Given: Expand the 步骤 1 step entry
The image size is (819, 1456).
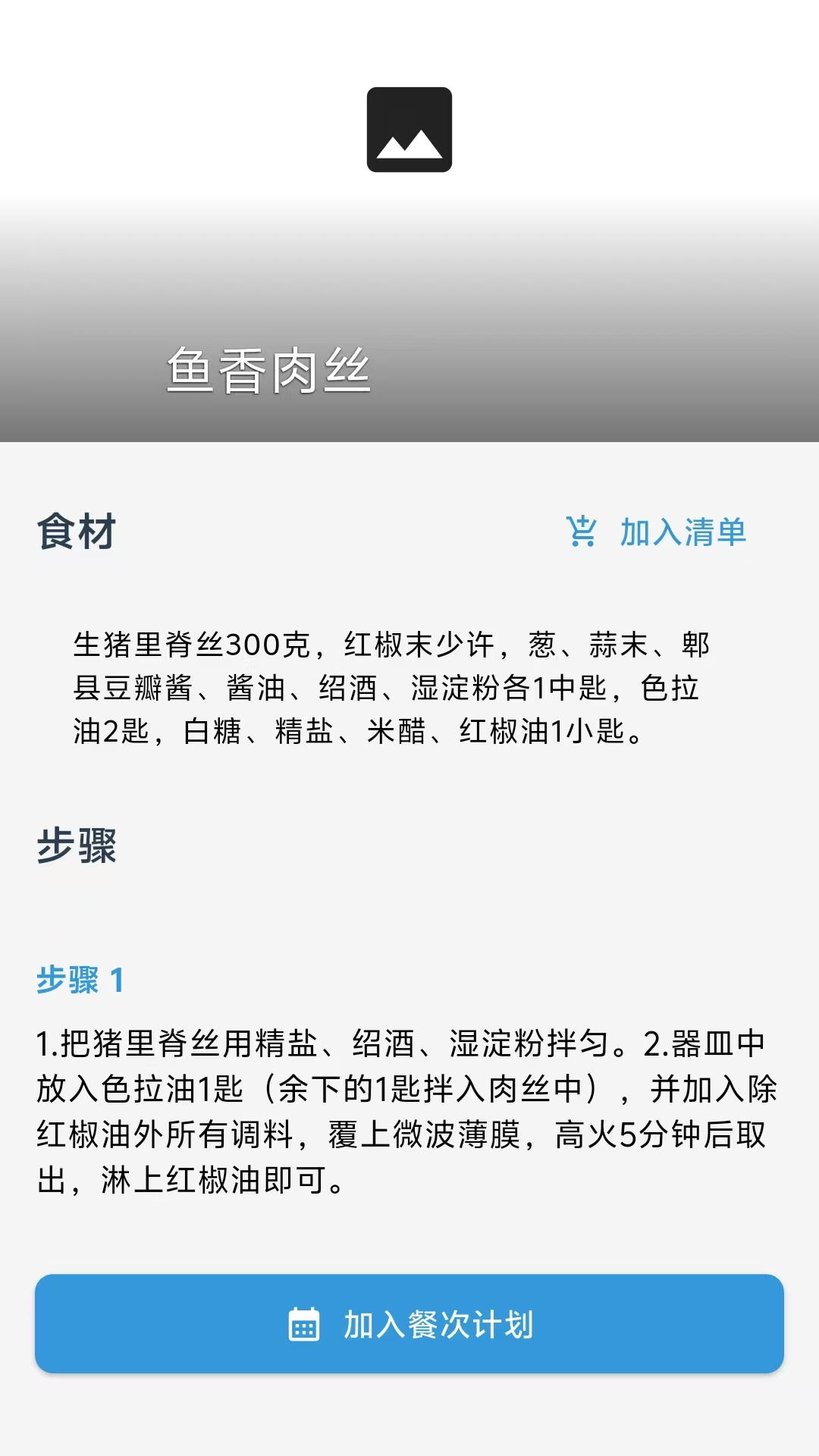Looking at the screenshot, I should tap(78, 981).
